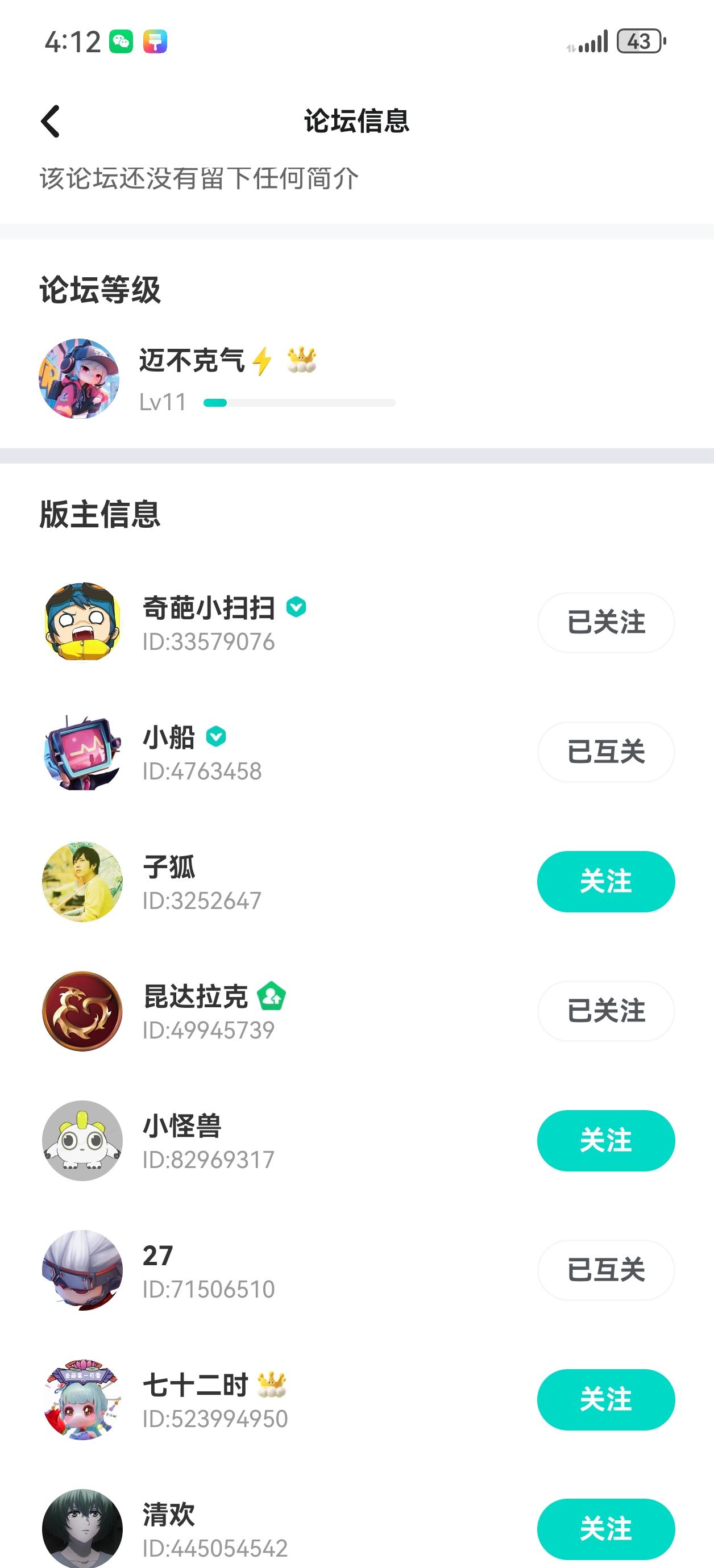The width and height of the screenshot is (714, 1568).
Task: Tap the 已互关 button beside user 27
Action: (605, 1270)
